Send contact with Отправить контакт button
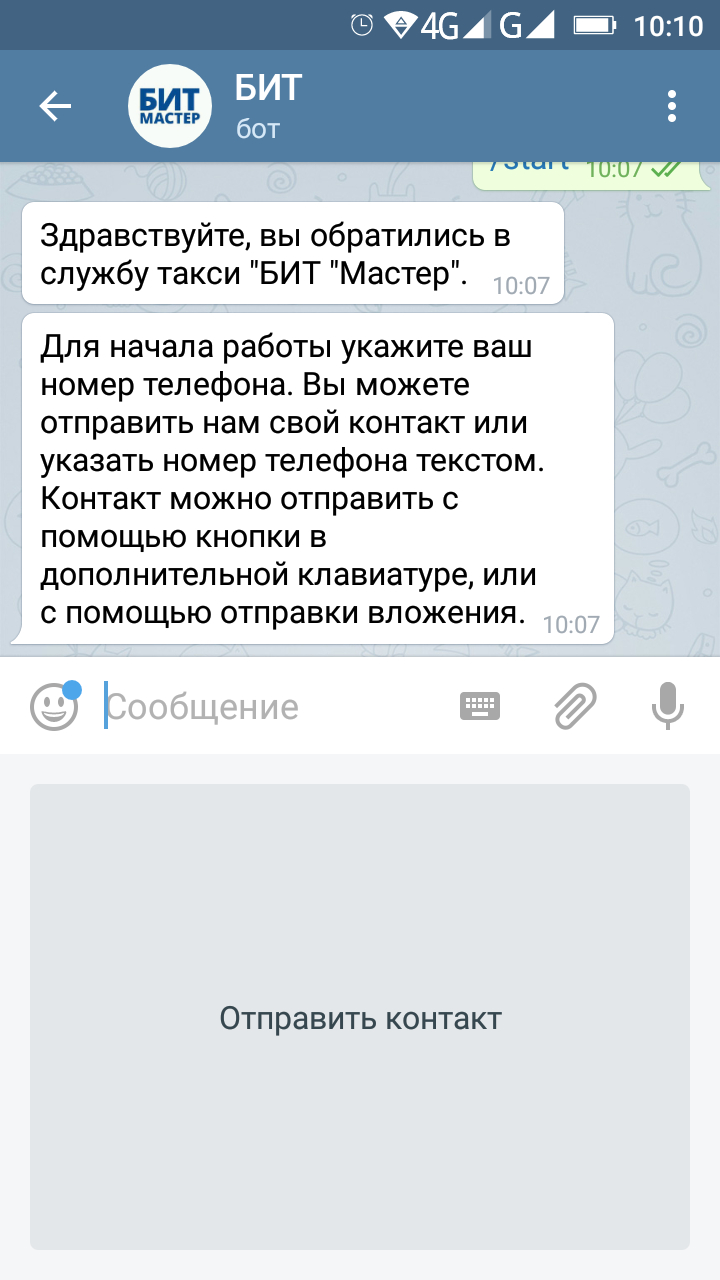 pyautogui.click(x=360, y=1018)
